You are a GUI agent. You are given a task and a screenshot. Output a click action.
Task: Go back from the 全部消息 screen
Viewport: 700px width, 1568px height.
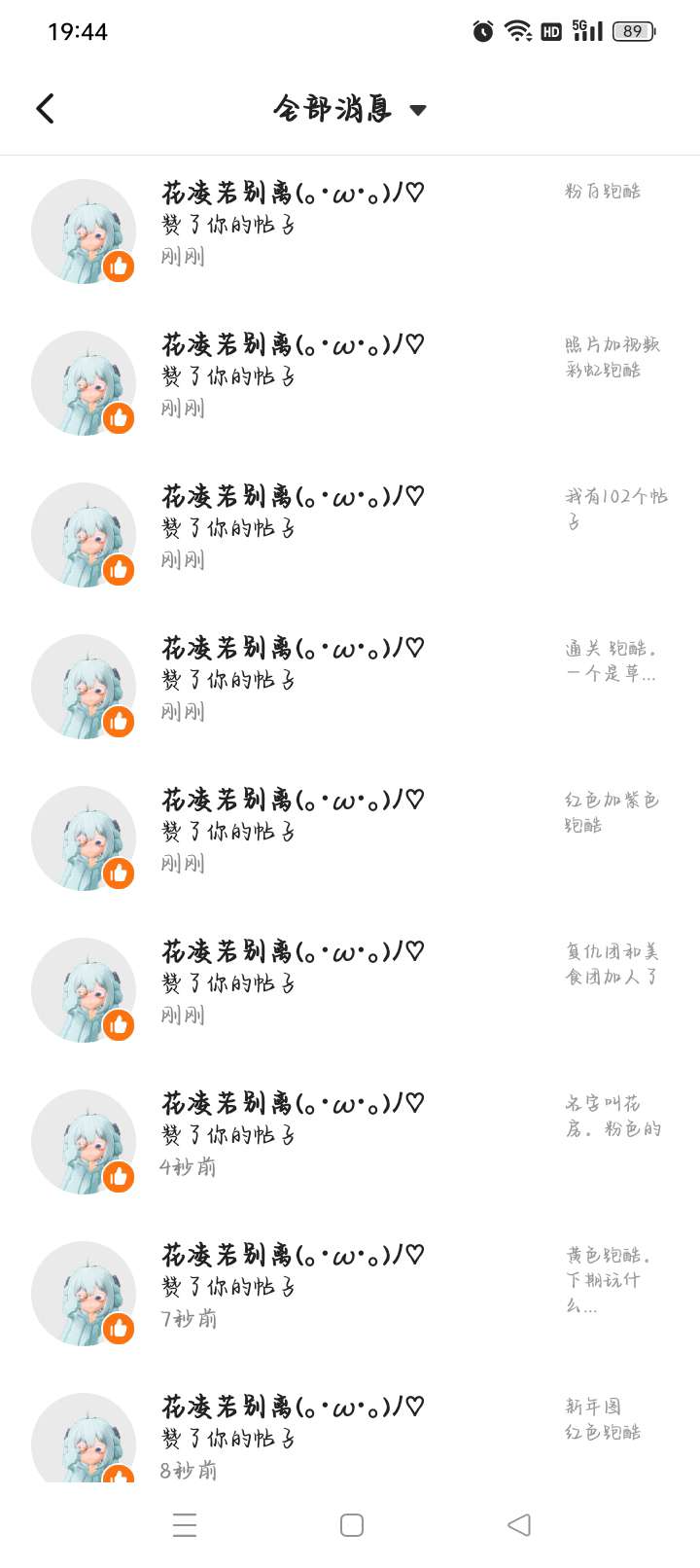46,108
